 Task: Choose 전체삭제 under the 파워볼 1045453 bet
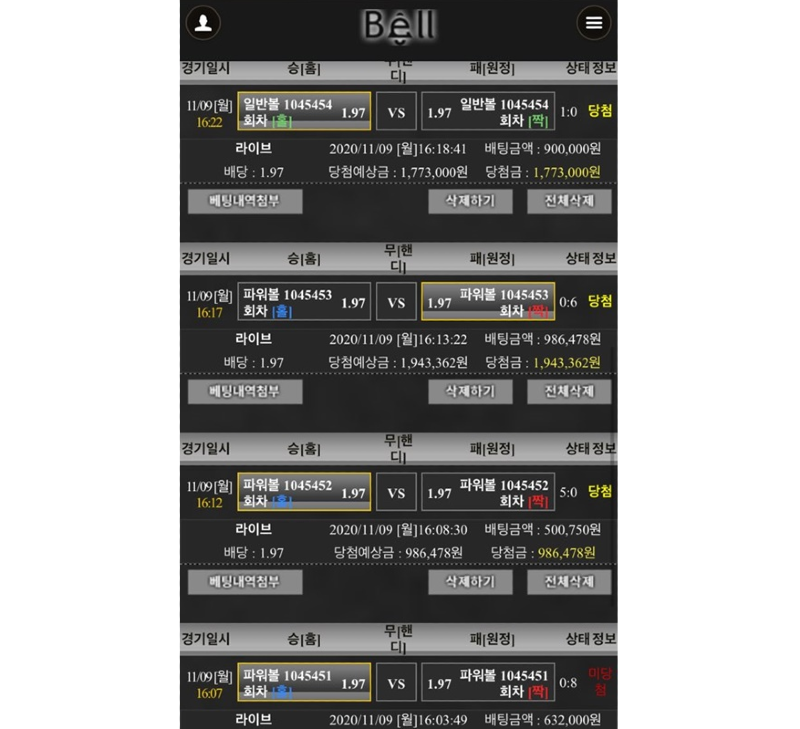click(x=569, y=391)
